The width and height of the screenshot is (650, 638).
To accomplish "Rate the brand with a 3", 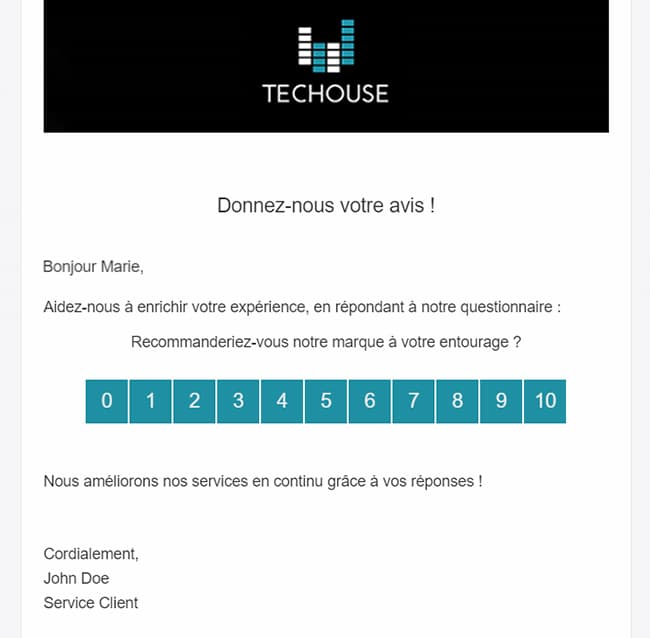I will click(238, 401).
